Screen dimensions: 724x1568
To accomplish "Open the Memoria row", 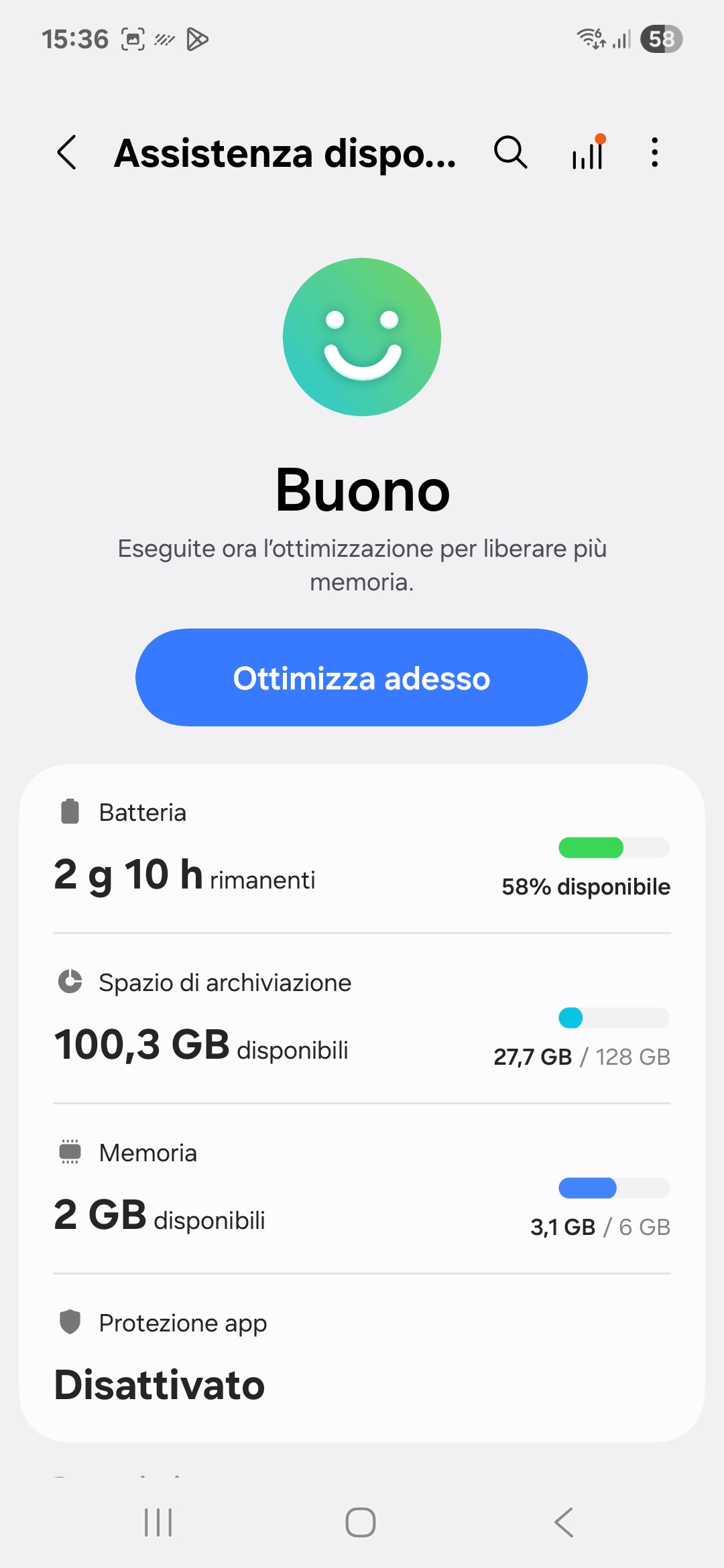I will 362,1189.
